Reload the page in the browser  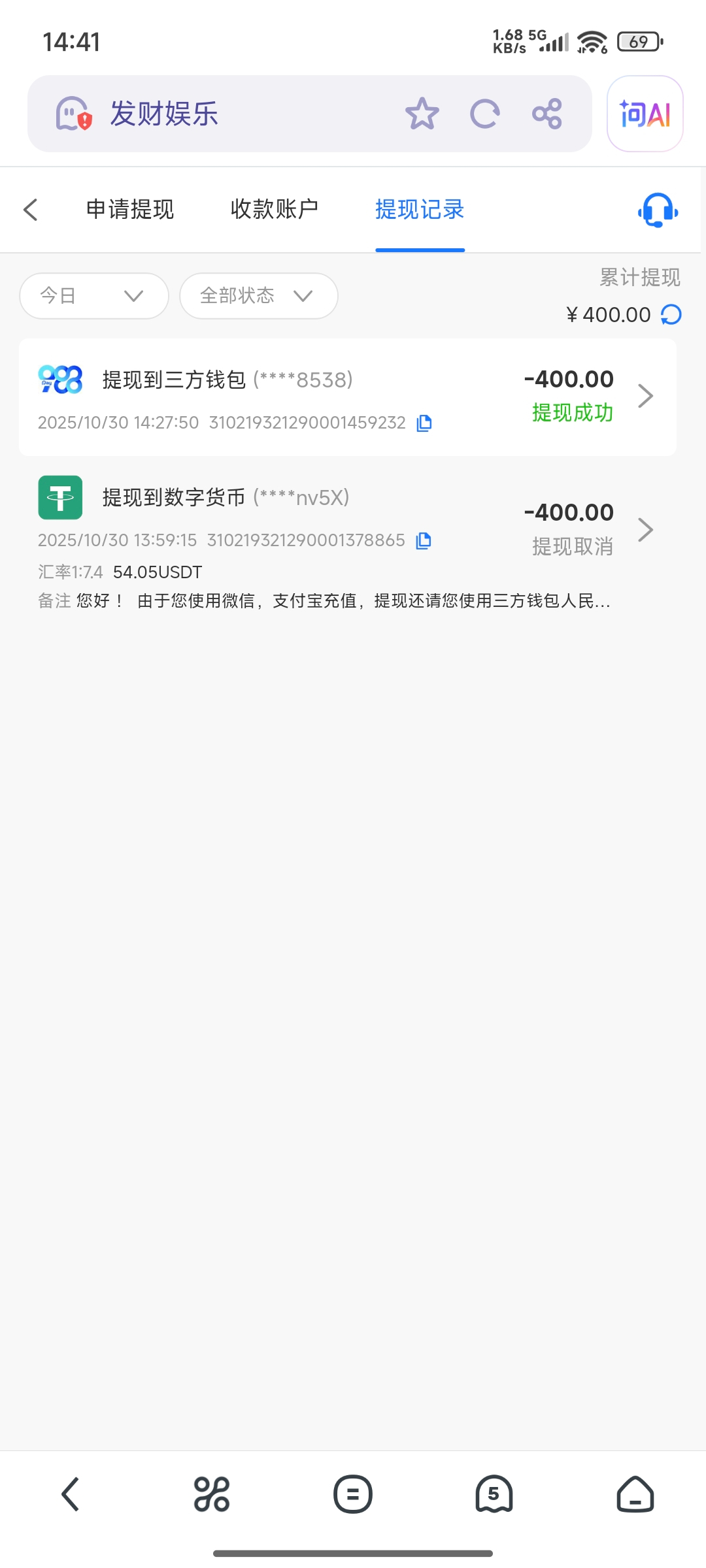click(x=484, y=114)
